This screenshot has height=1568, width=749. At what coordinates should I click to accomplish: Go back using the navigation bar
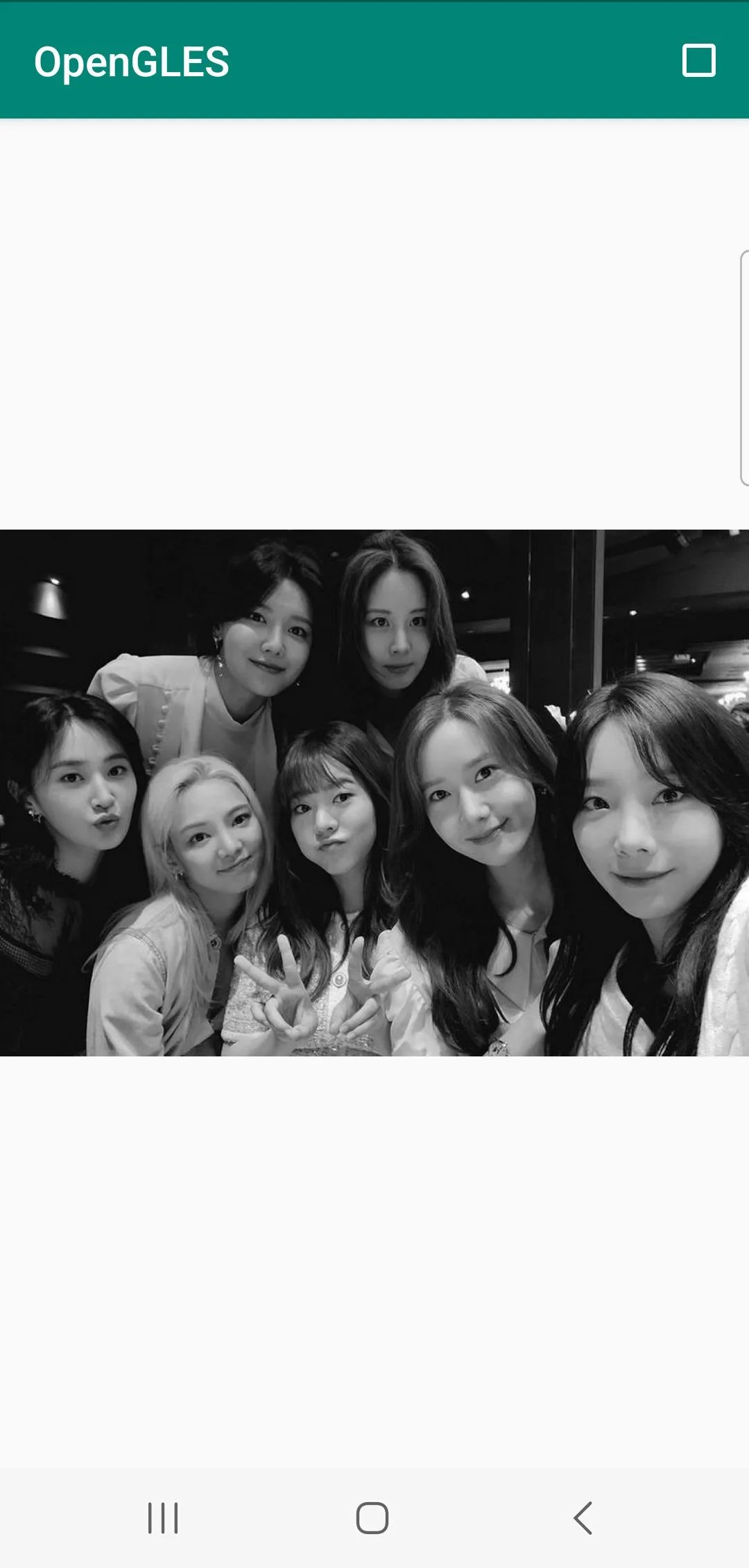(x=583, y=1518)
